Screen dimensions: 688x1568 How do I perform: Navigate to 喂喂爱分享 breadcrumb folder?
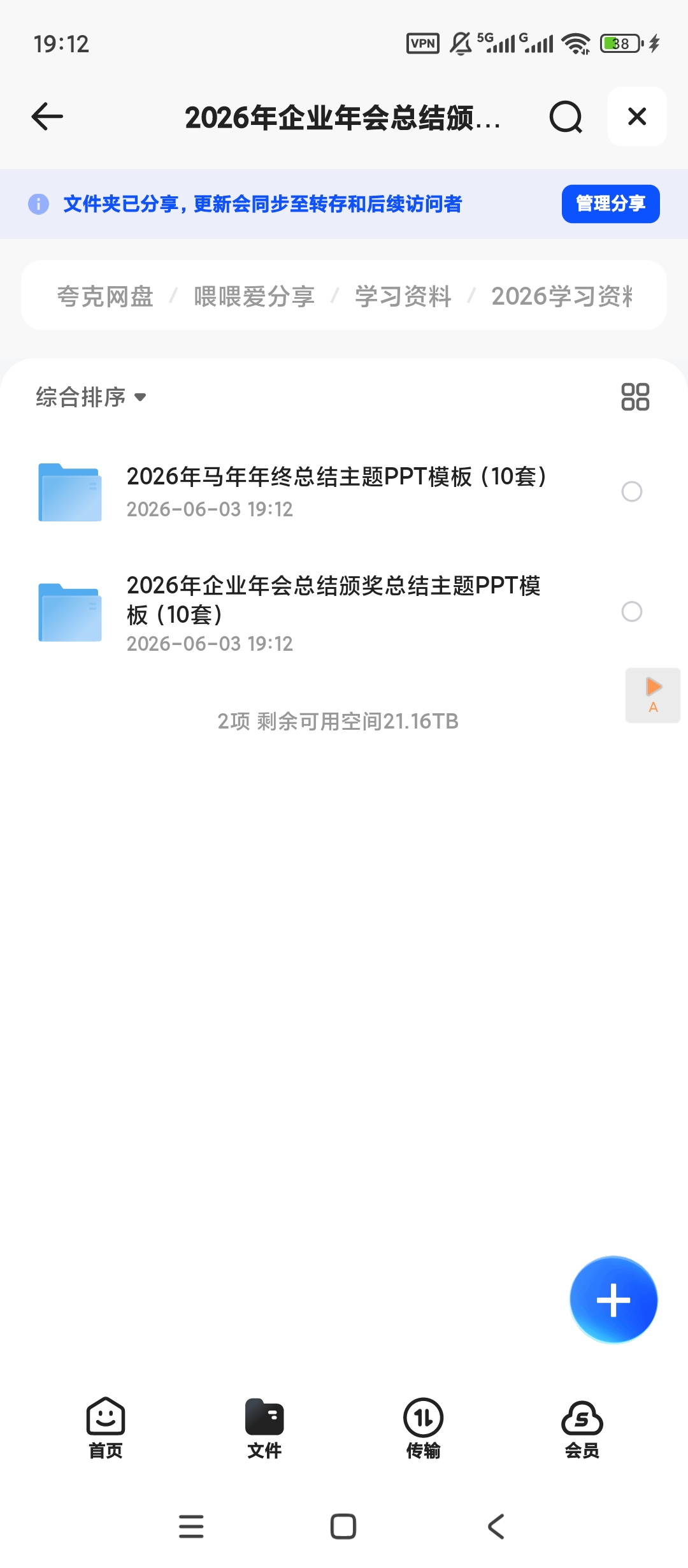[254, 296]
